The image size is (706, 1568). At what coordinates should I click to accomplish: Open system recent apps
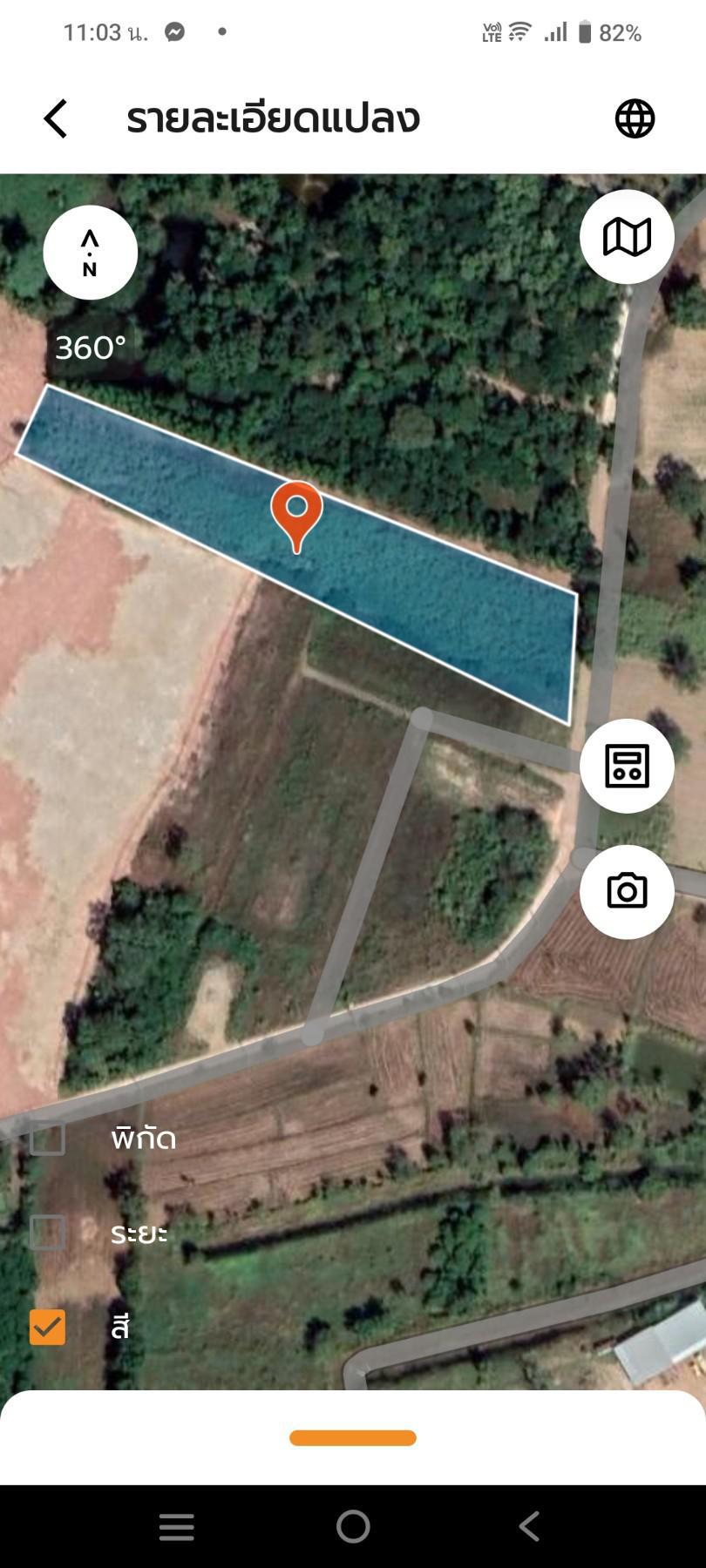[177, 1526]
